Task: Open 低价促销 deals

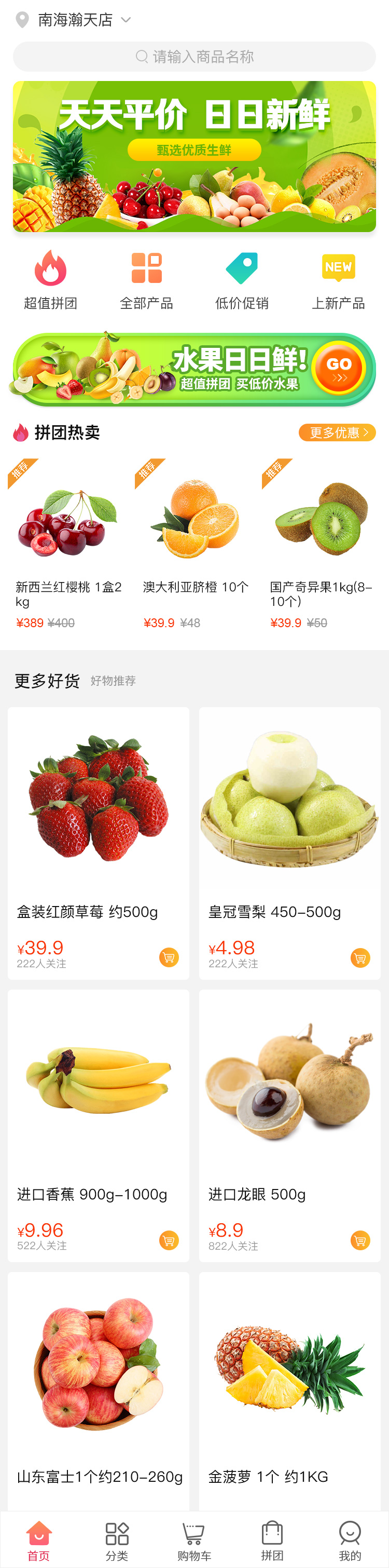Action: pos(242,280)
